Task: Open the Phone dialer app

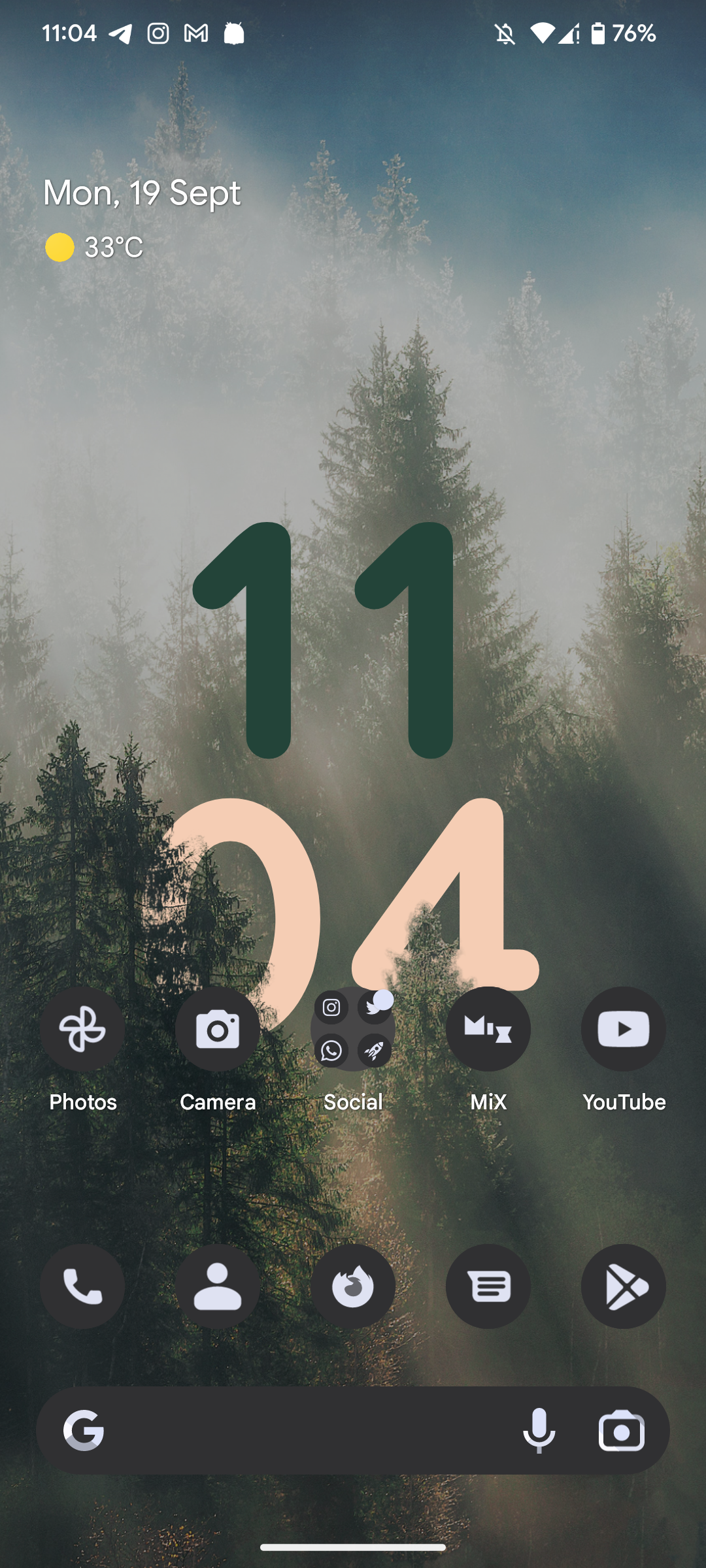Action: coord(82,1286)
